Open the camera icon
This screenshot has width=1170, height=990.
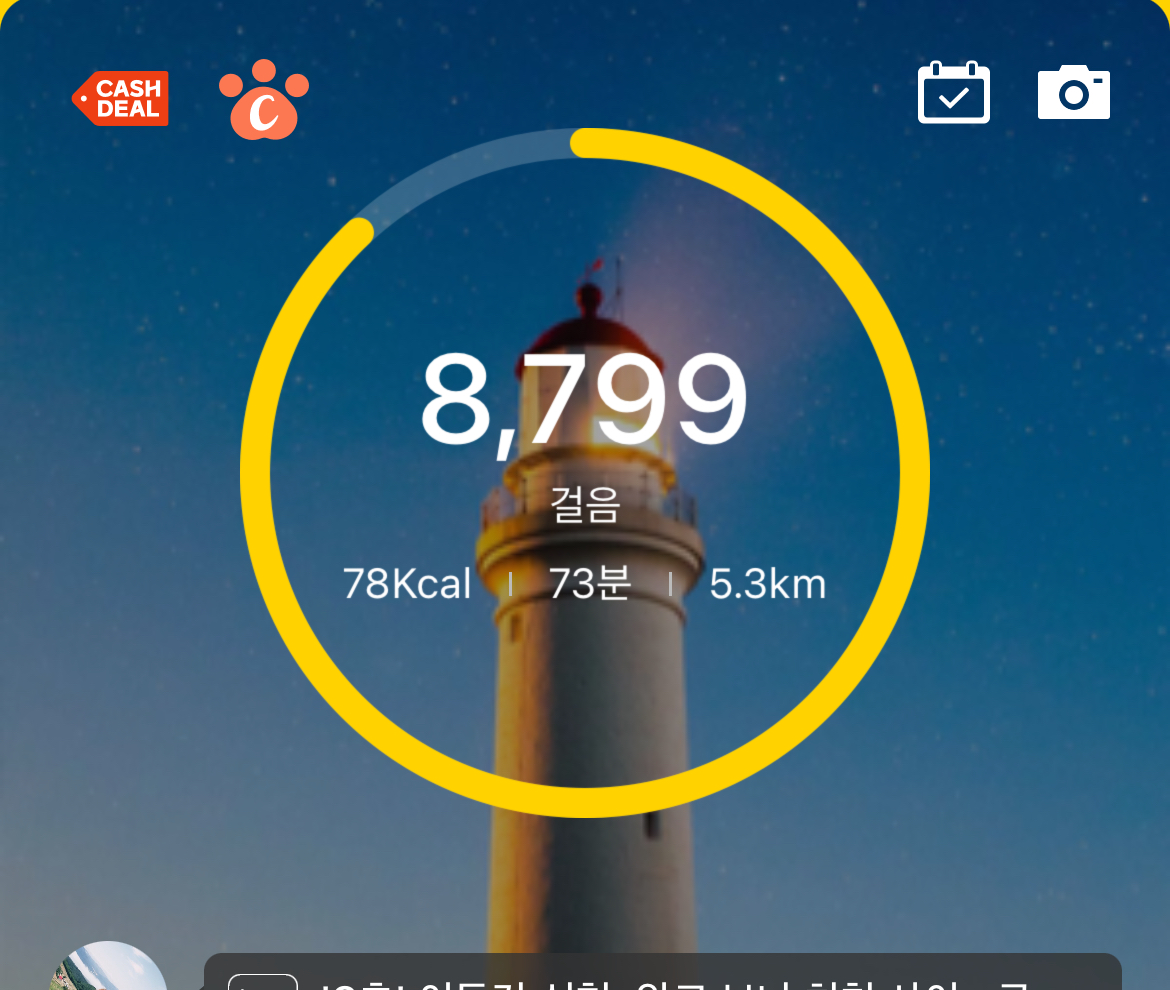[x=1073, y=93]
